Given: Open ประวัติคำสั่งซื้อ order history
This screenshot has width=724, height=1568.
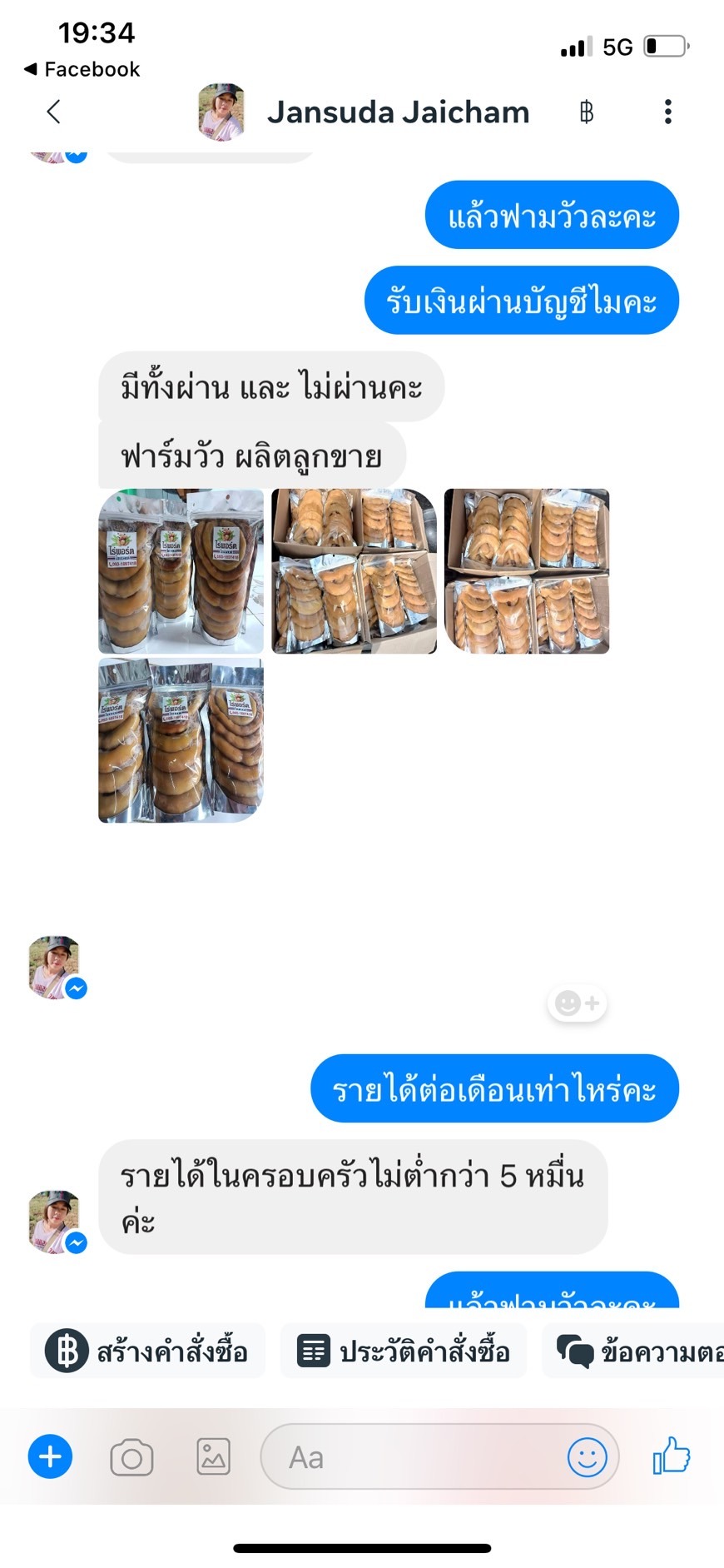Looking at the screenshot, I should pyautogui.click(x=404, y=1351).
